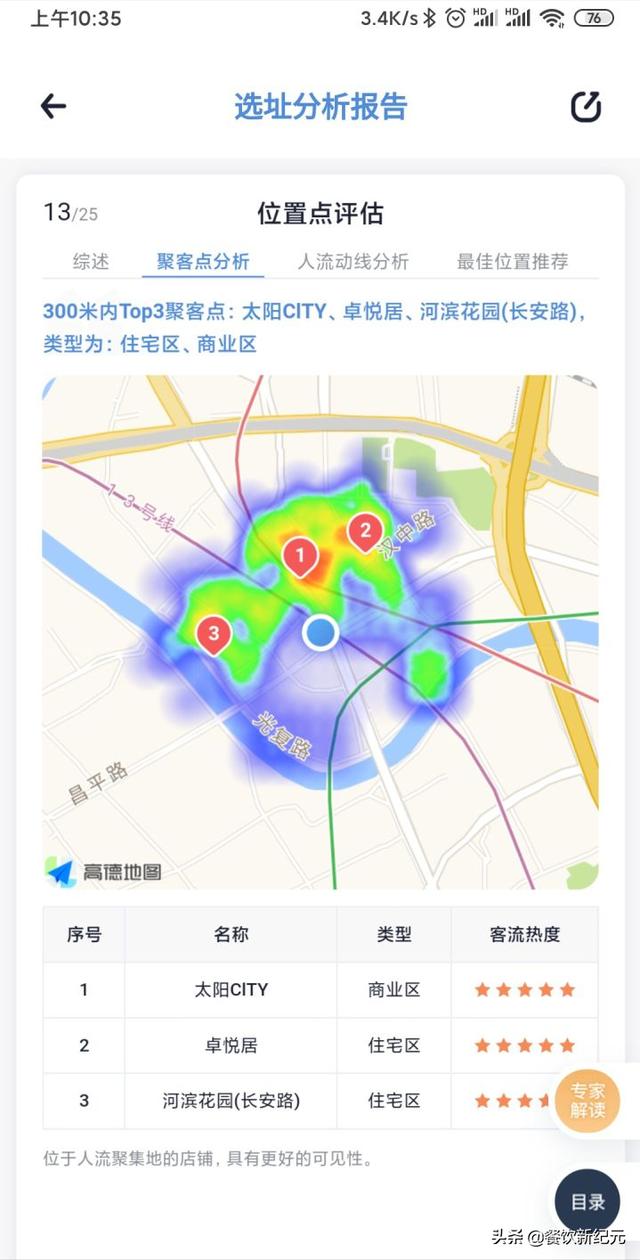Select map marker 2 on the heatmap
Image resolution: width=640 pixels, height=1260 pixels.
click(x=365, y=531)
